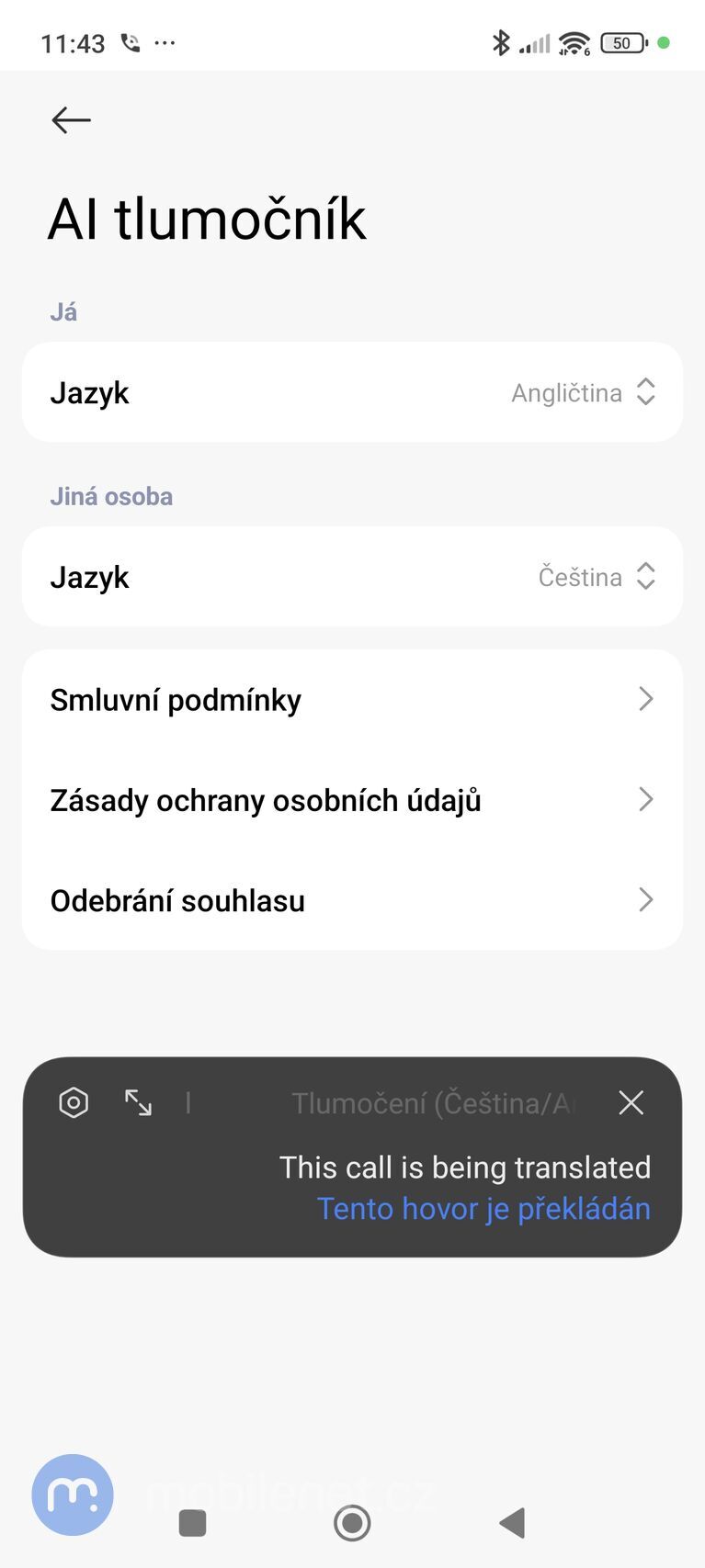This screenshot has height=1568, width=705.
Task: Tap the triangle back navigation key
Action: click(x=512, y=1521)
